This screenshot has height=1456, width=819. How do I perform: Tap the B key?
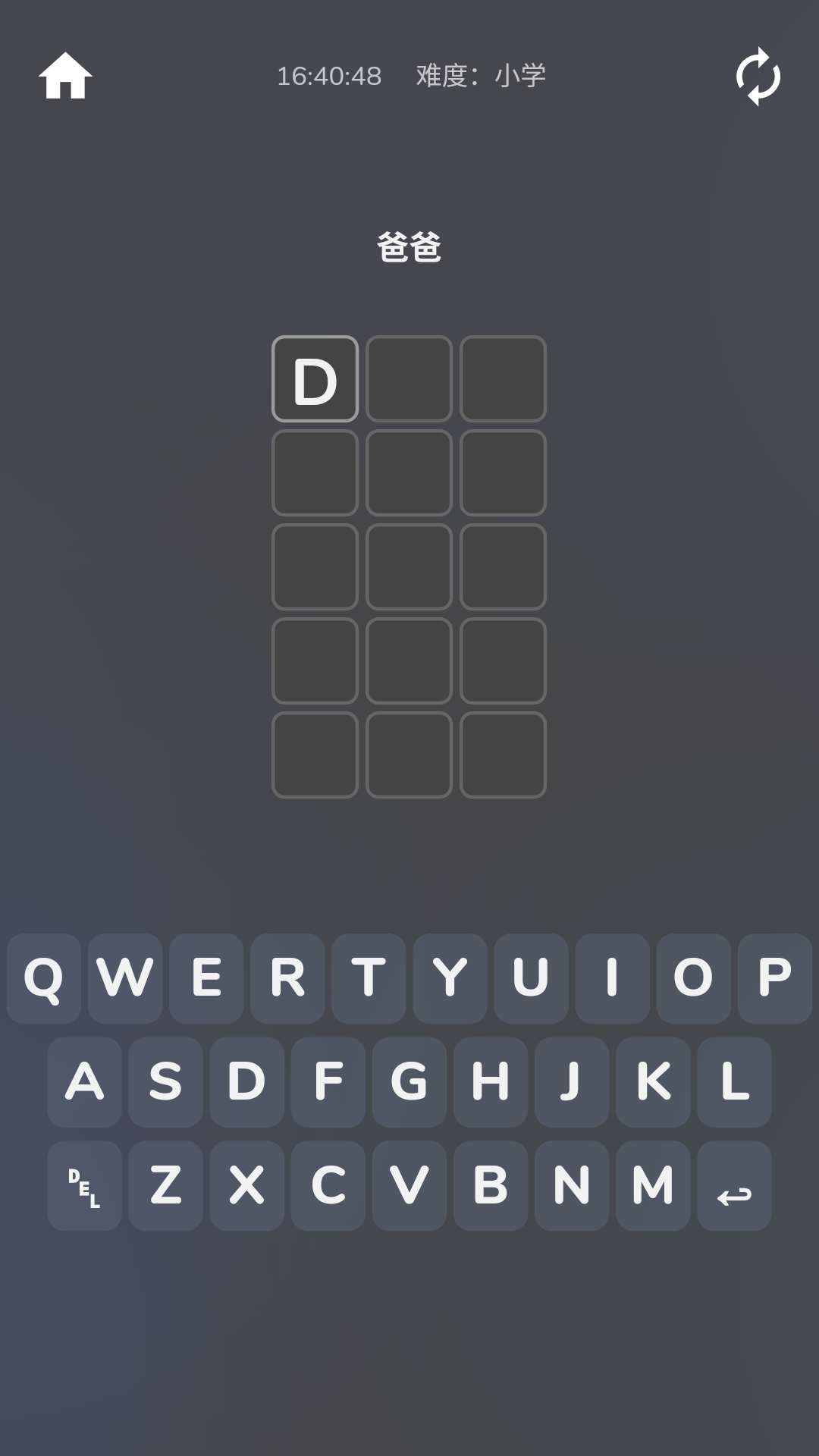[x=491, y=1185]
